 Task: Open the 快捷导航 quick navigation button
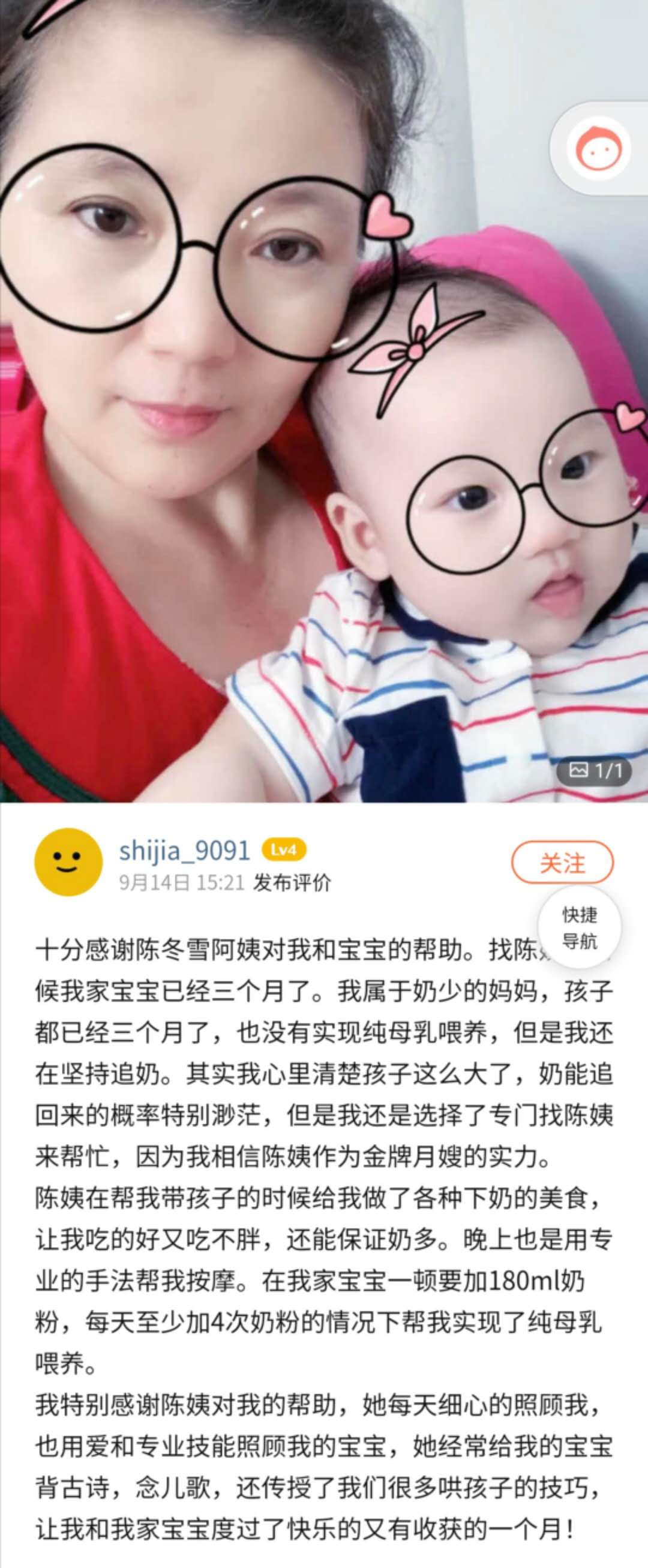click(579, 928)
